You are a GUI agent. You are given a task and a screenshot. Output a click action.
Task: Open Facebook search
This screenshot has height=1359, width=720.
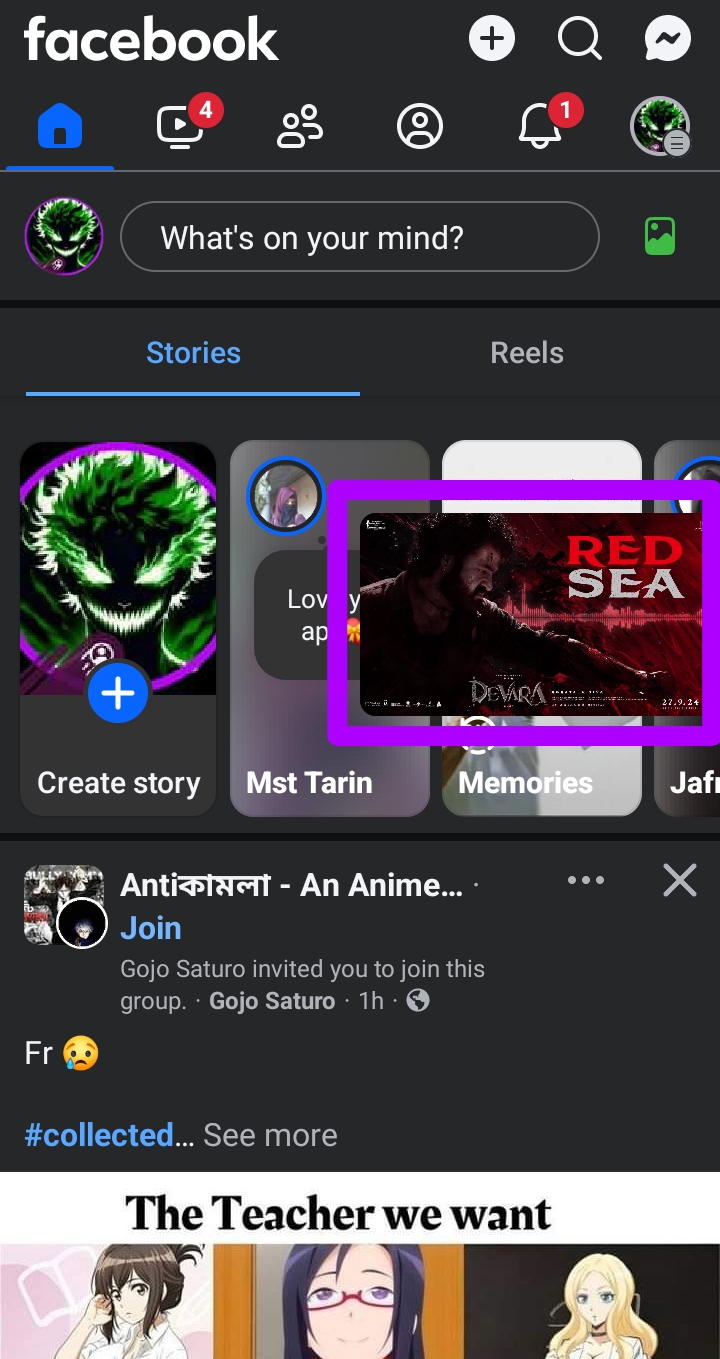[x=579, y=39]
